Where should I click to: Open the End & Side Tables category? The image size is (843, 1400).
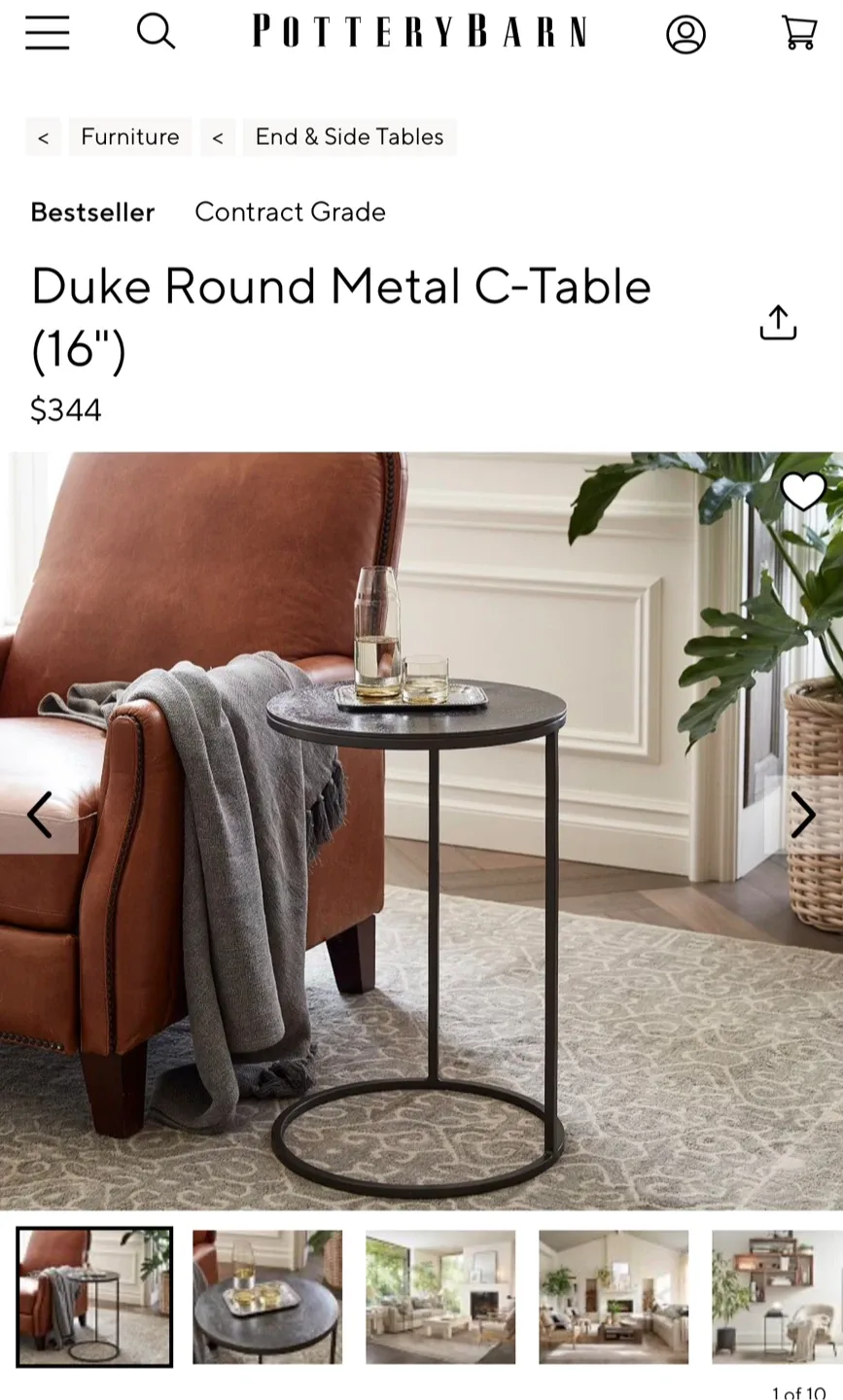click(349, 137)
